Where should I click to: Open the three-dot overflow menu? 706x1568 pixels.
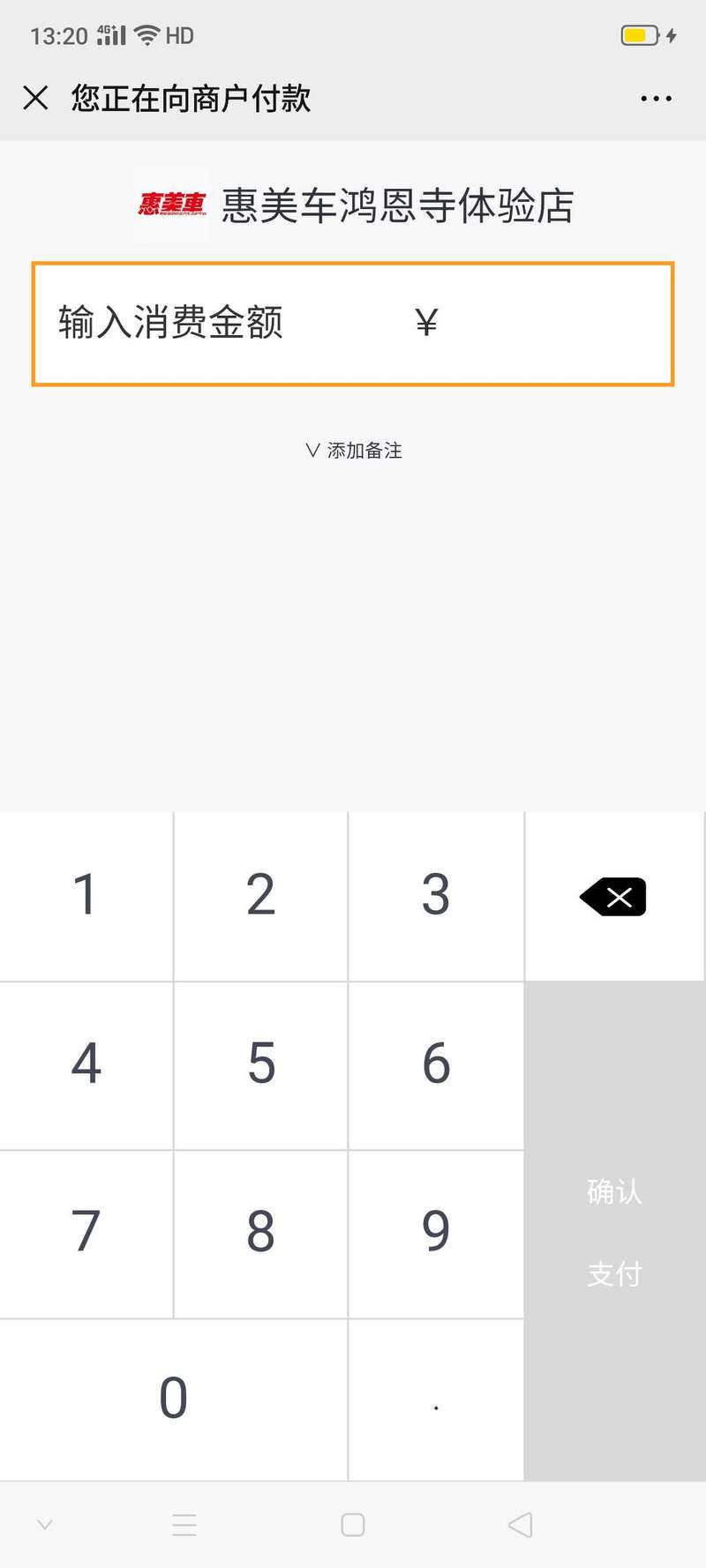656,99
